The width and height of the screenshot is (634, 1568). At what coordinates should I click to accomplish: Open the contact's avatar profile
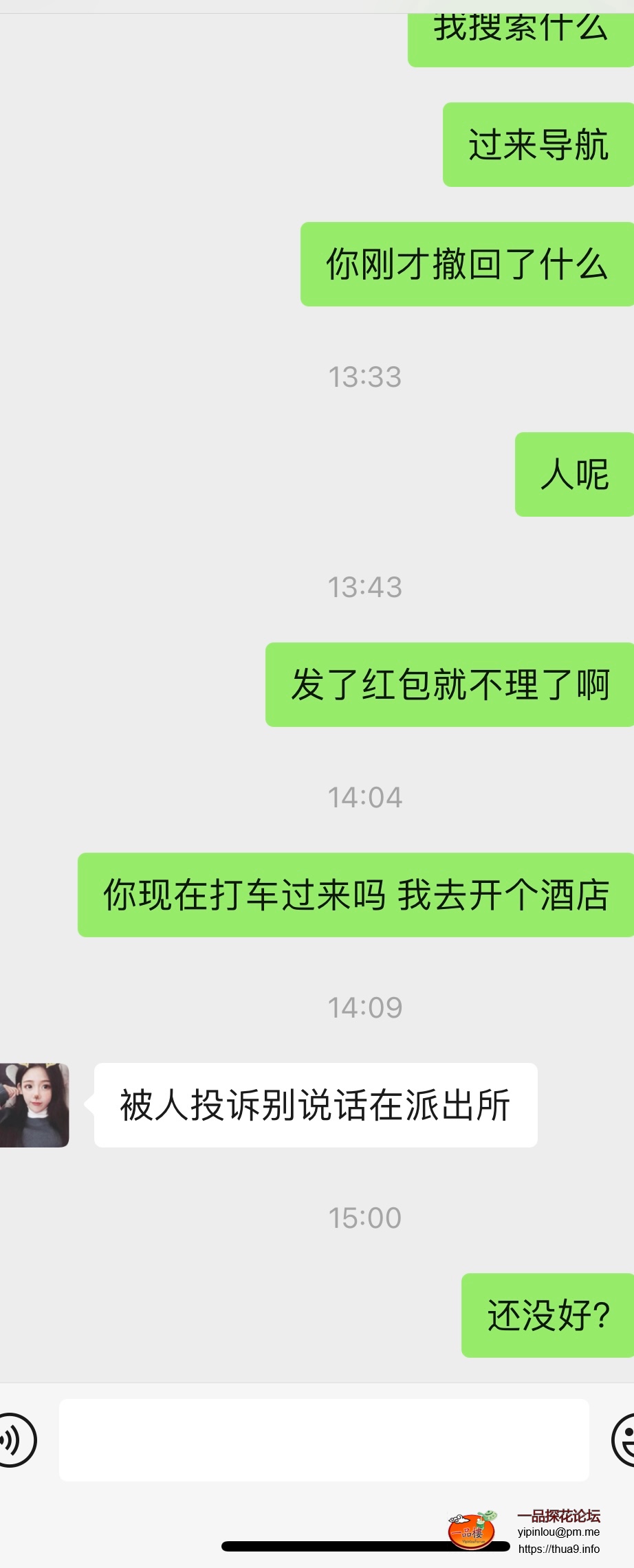(34, 1105)
